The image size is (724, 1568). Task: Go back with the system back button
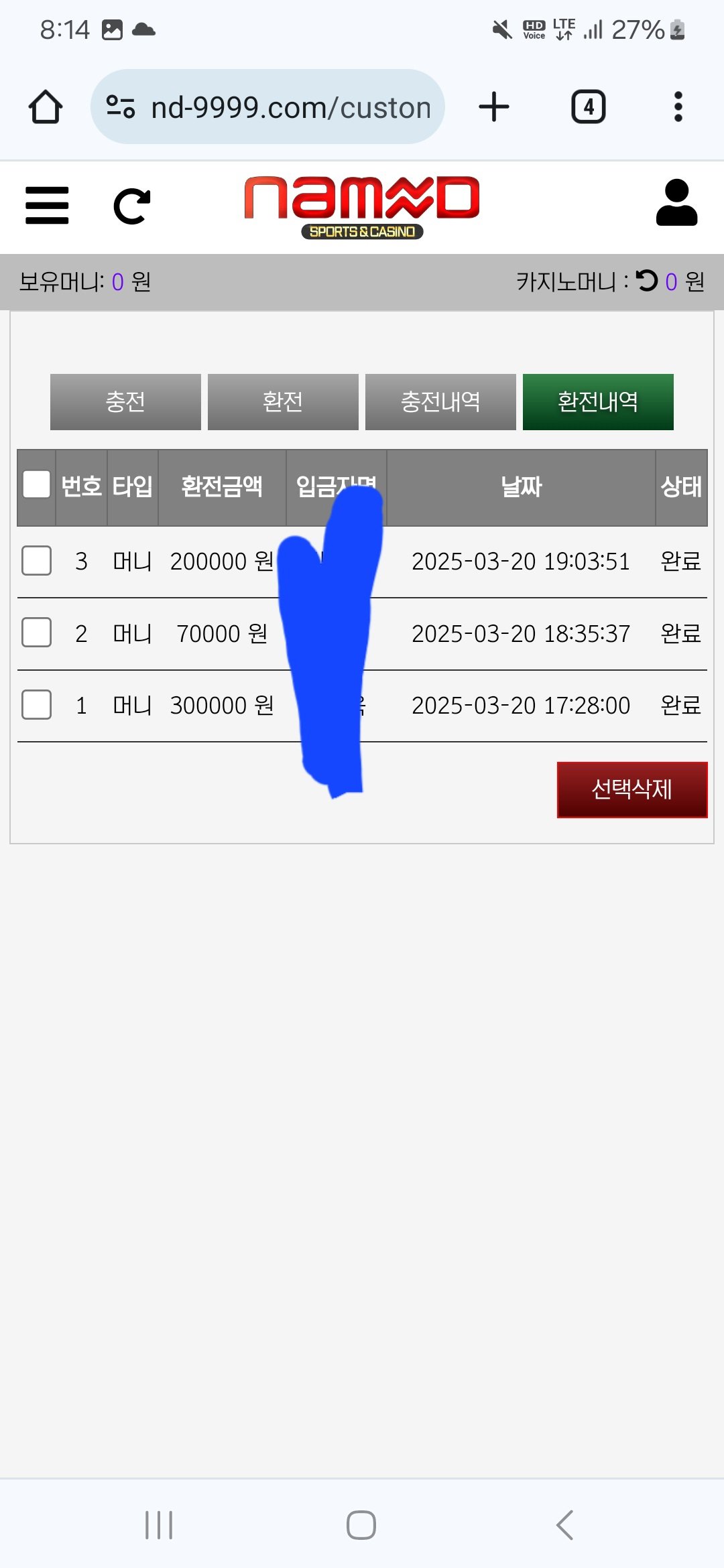[x=564, y=1525]
